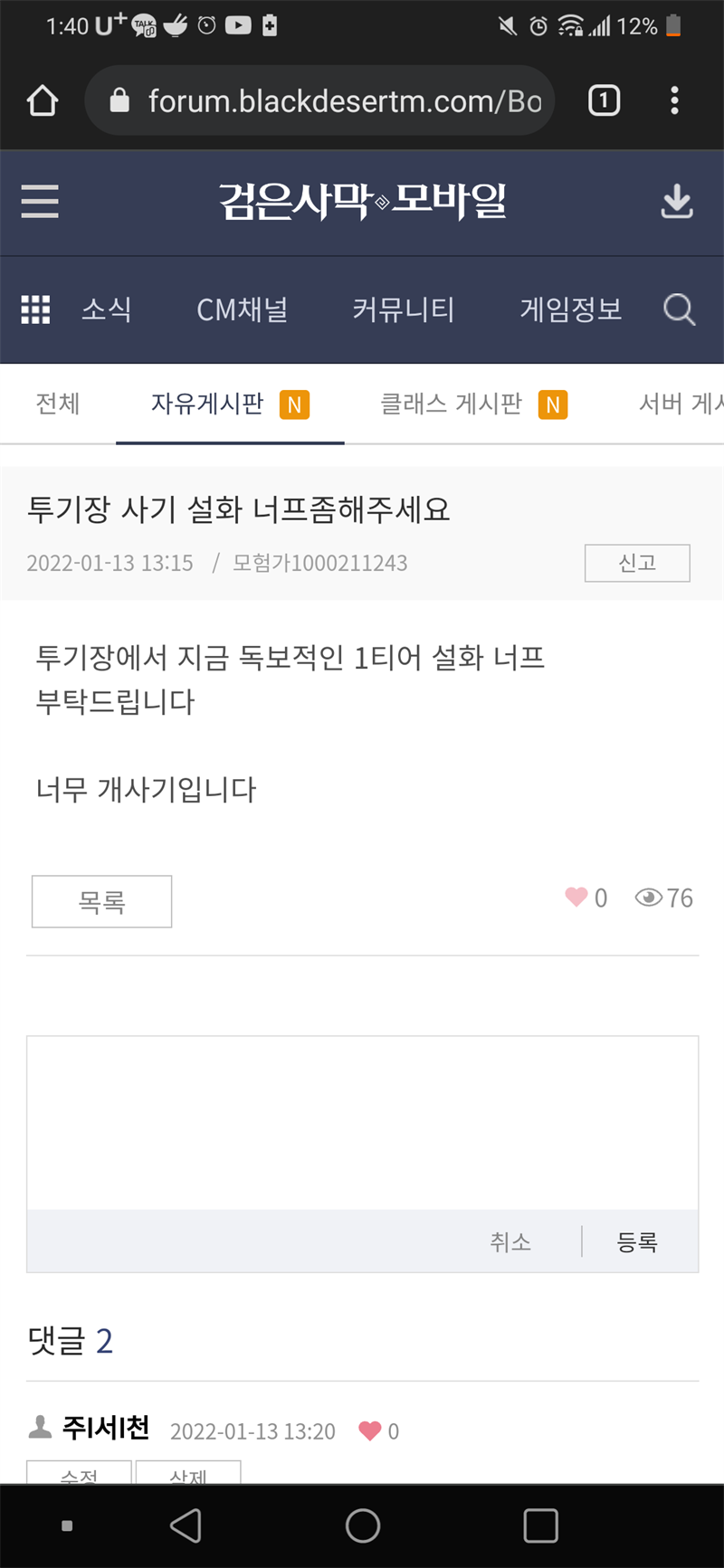This screenshot has height=1568, width=724.
Task: Go to the 소식 menu
Action: (107, 309)
